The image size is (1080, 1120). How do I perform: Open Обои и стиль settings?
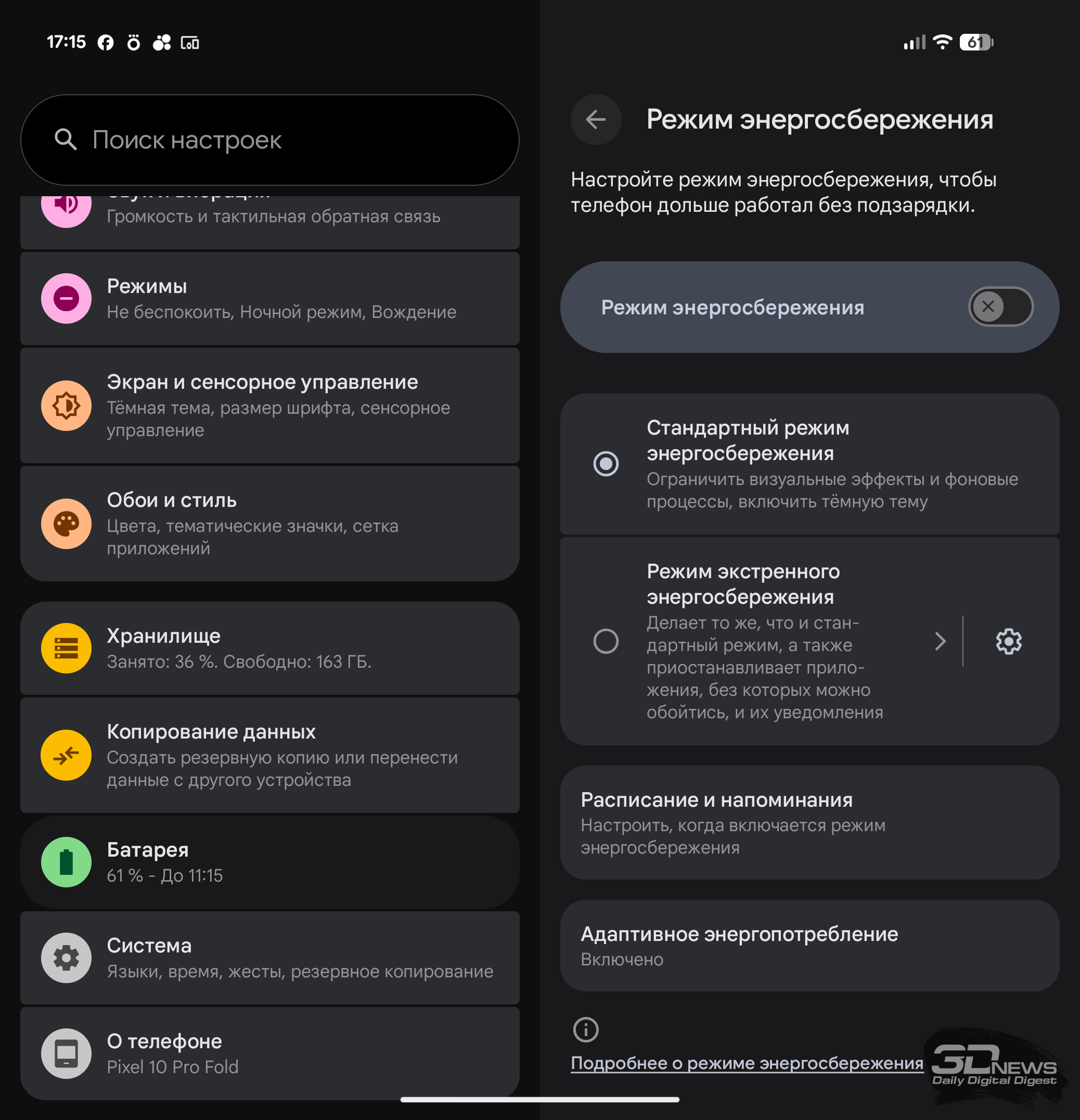269,524
